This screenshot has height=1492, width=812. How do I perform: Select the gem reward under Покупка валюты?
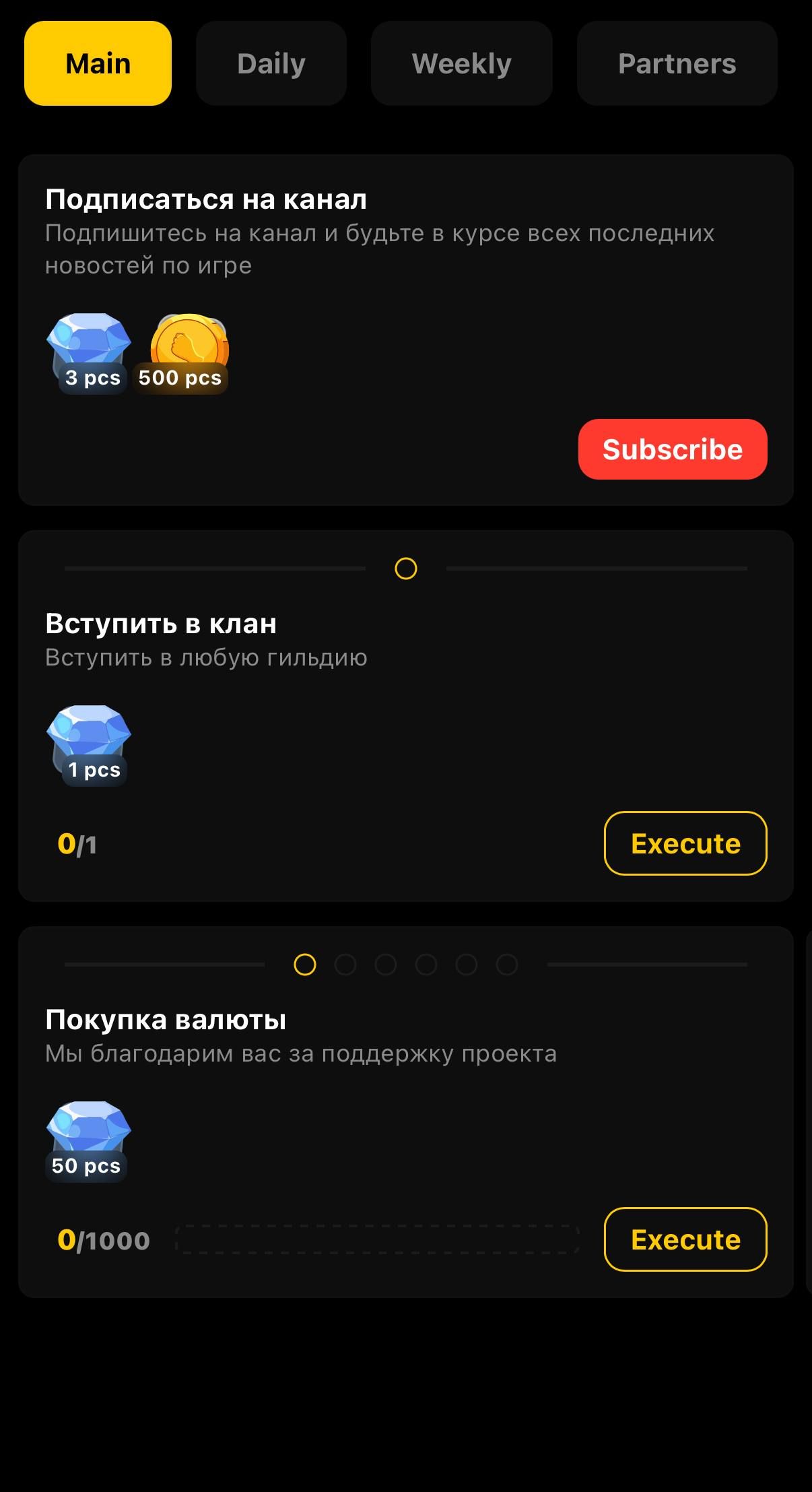[88, 1138]
